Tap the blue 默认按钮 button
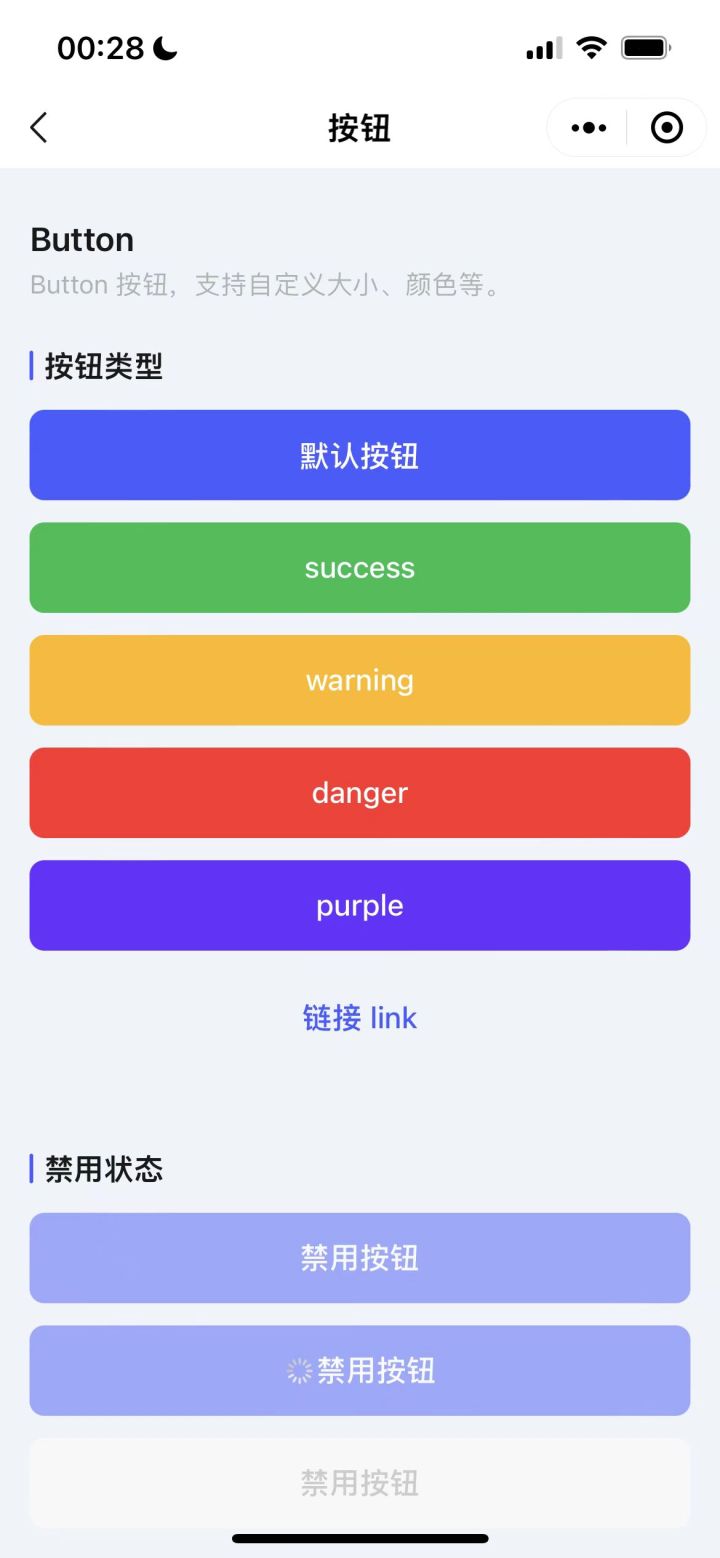The height and width of the screenshot is (1558, 720). point(360,455)
